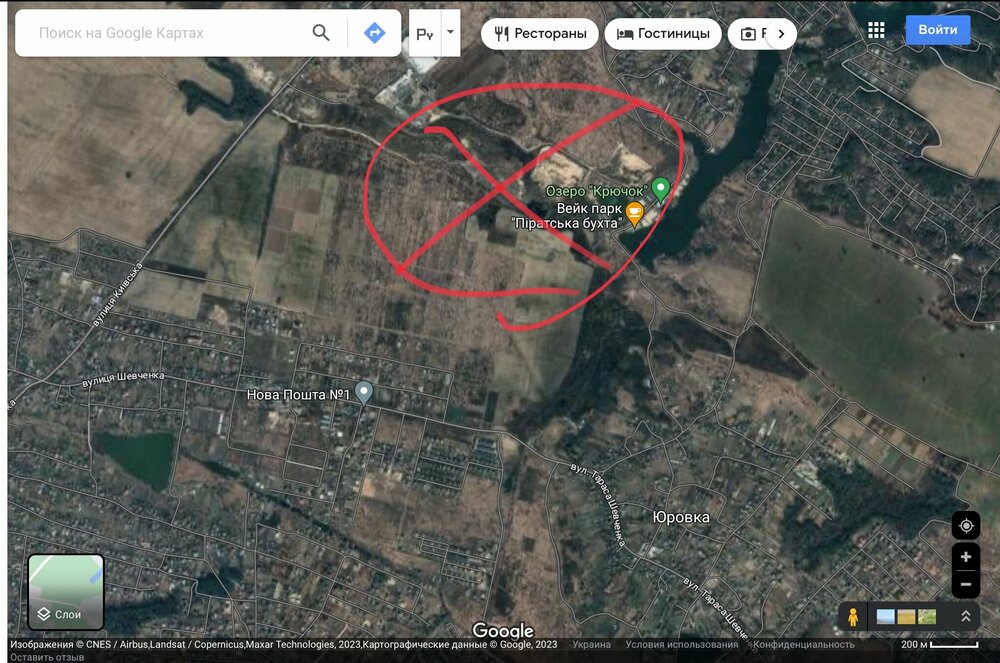Open directions with the blue arrow icon

374,33
